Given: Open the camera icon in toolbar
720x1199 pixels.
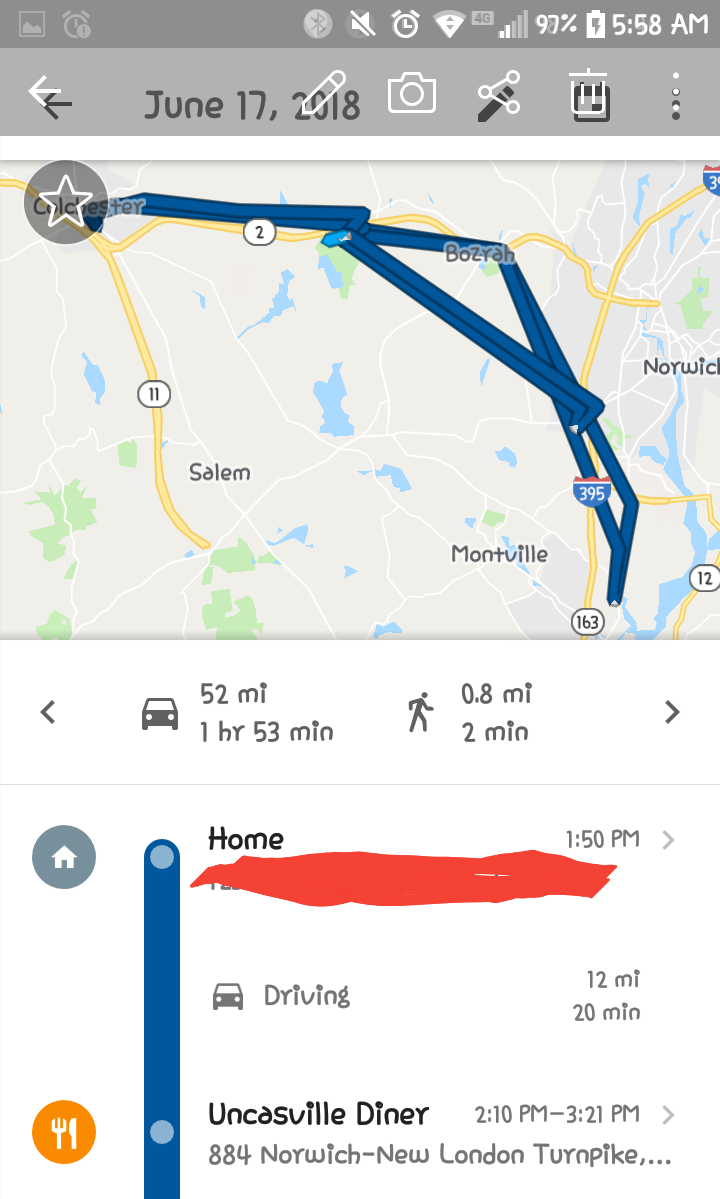Looking at the screenshot, I should point(411,95).
